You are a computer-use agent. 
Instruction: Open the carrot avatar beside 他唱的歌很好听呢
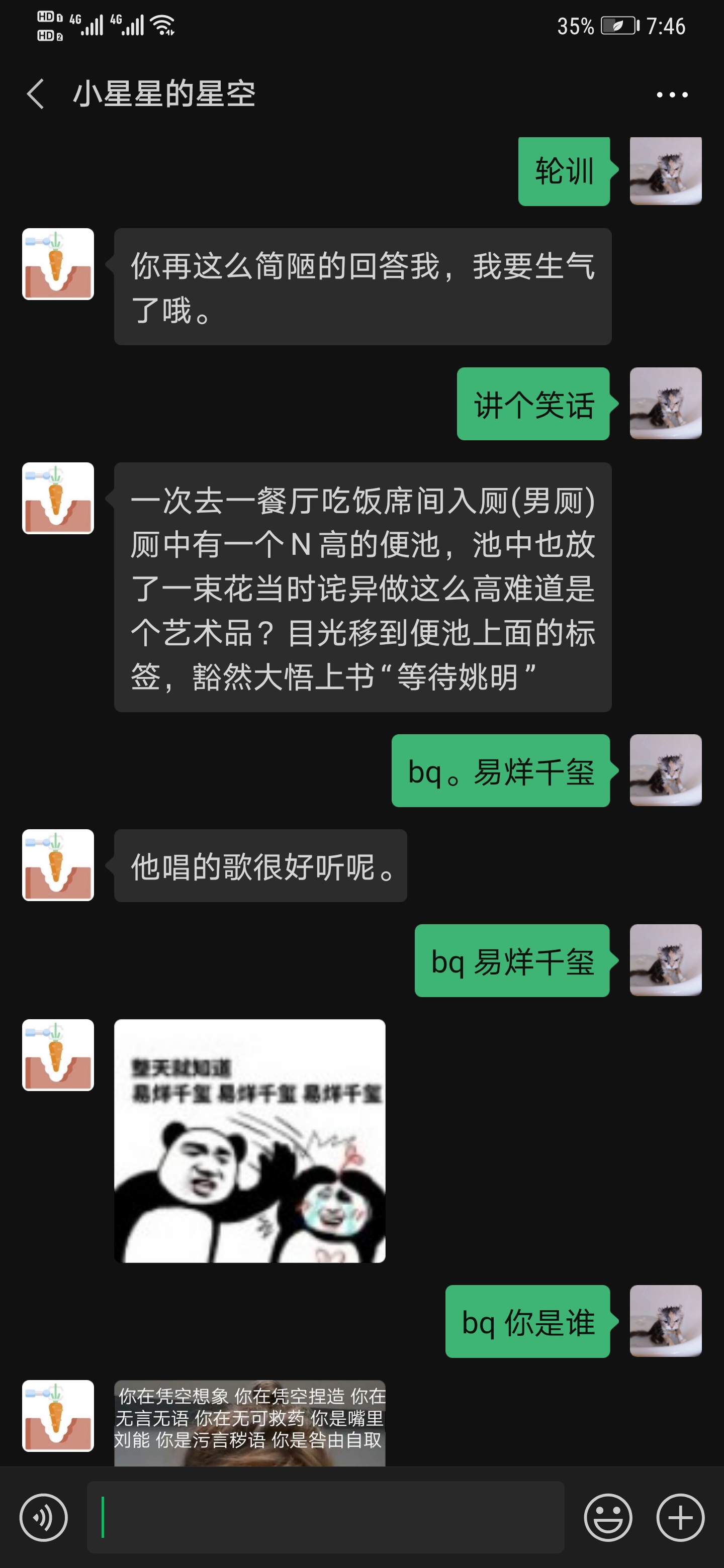tap(58, 865)
